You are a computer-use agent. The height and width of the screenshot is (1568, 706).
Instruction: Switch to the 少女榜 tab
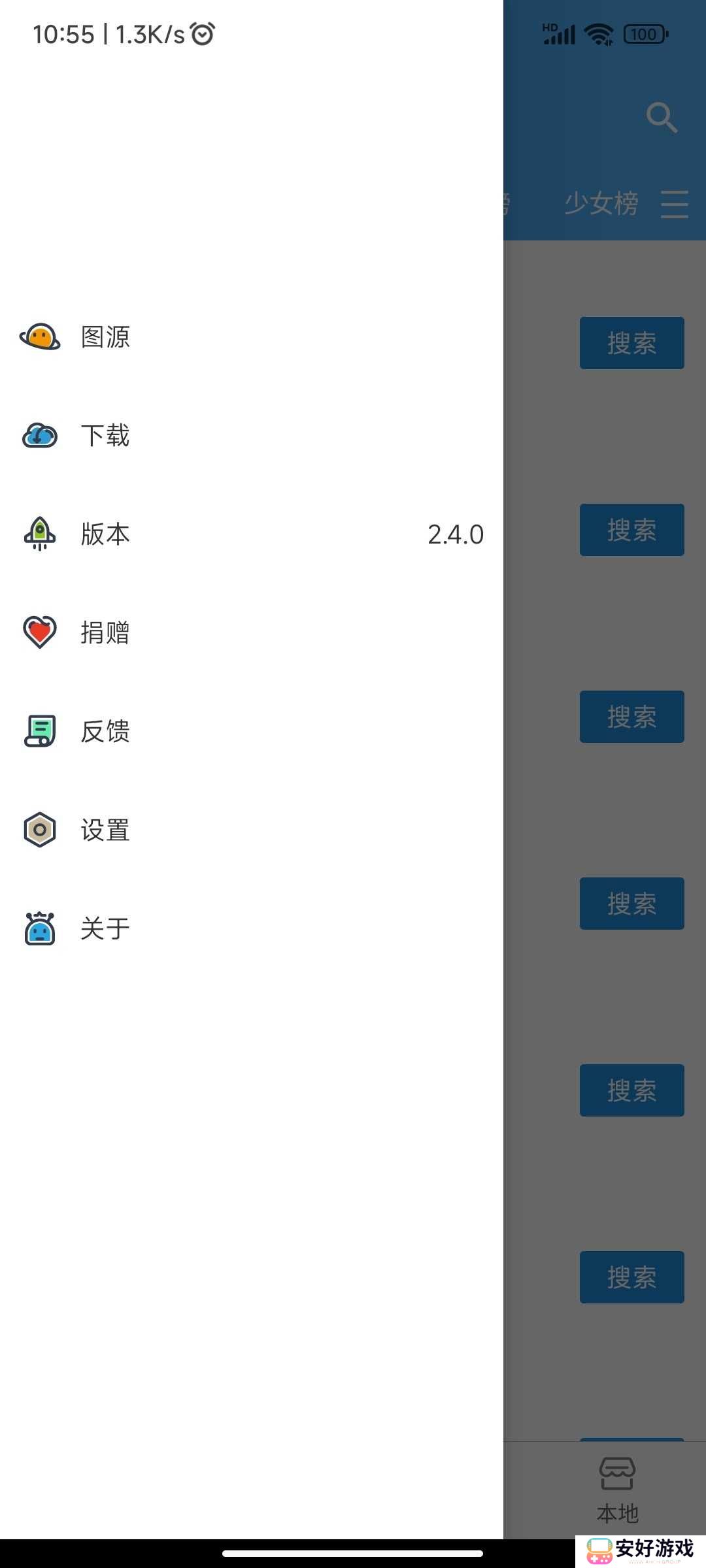pos(601,204)
